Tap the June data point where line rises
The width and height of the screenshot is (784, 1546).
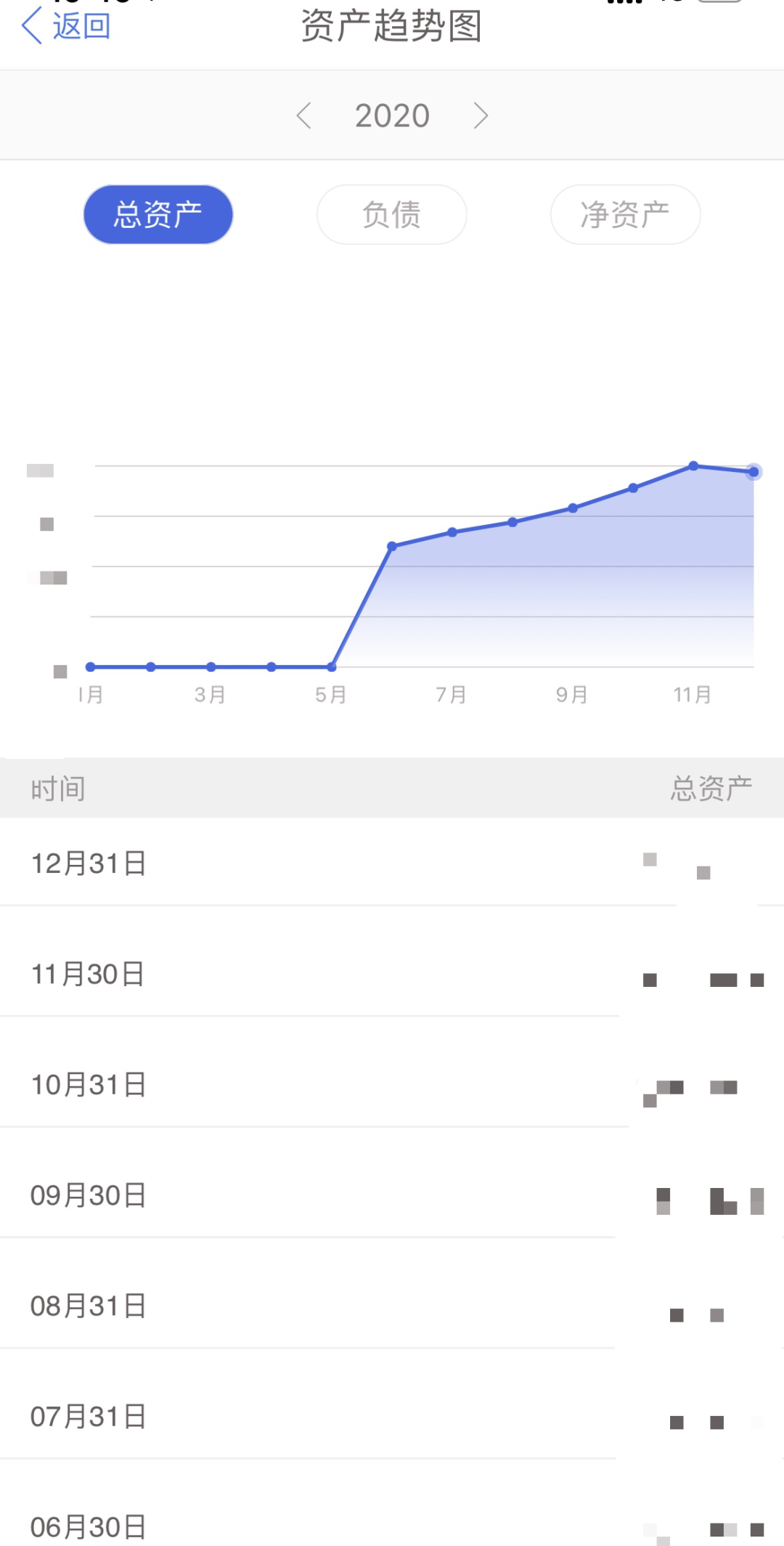coord(393,545)
